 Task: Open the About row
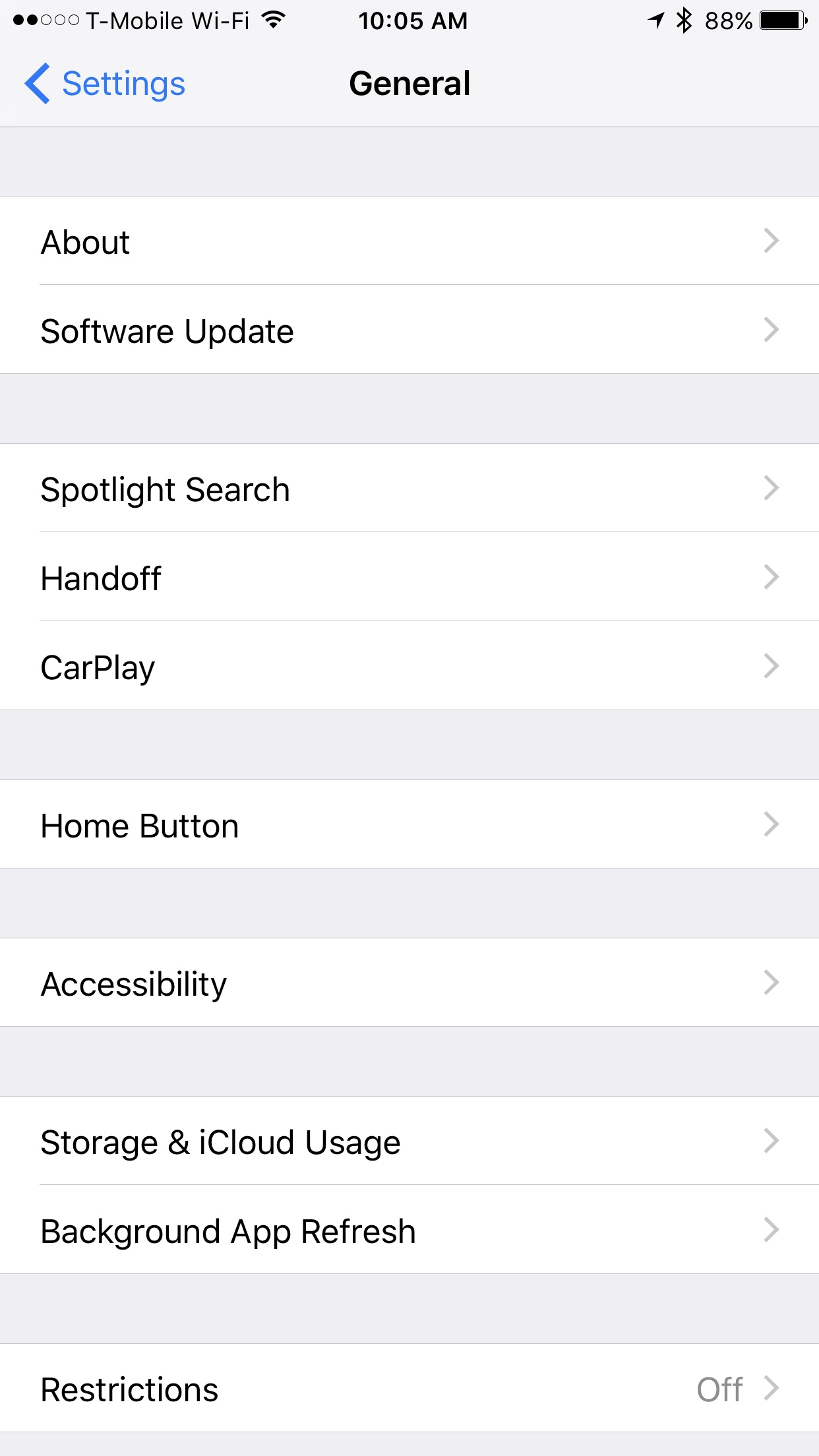pyautogui.click(x=409, y=241)
